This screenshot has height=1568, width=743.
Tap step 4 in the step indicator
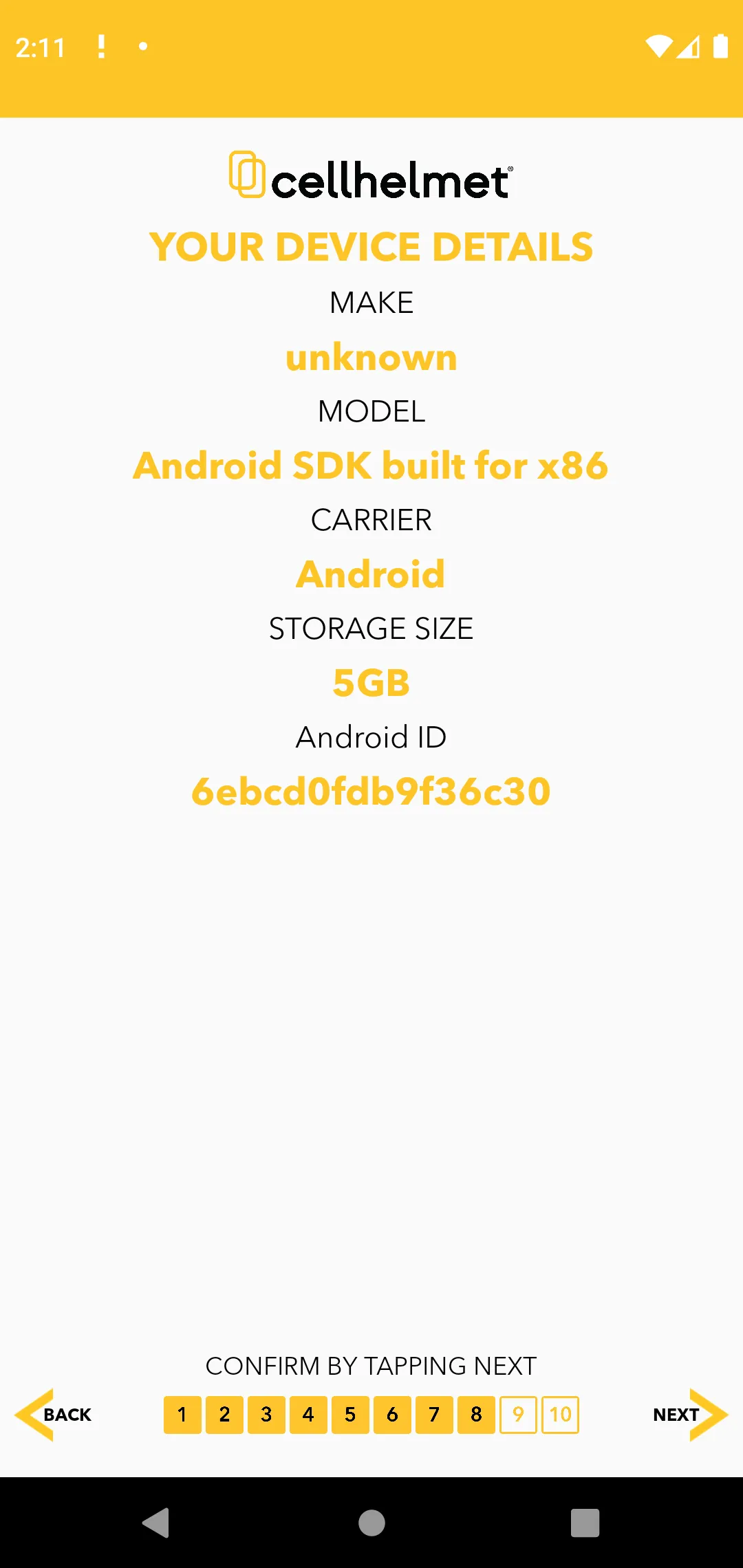(308, 1415)
